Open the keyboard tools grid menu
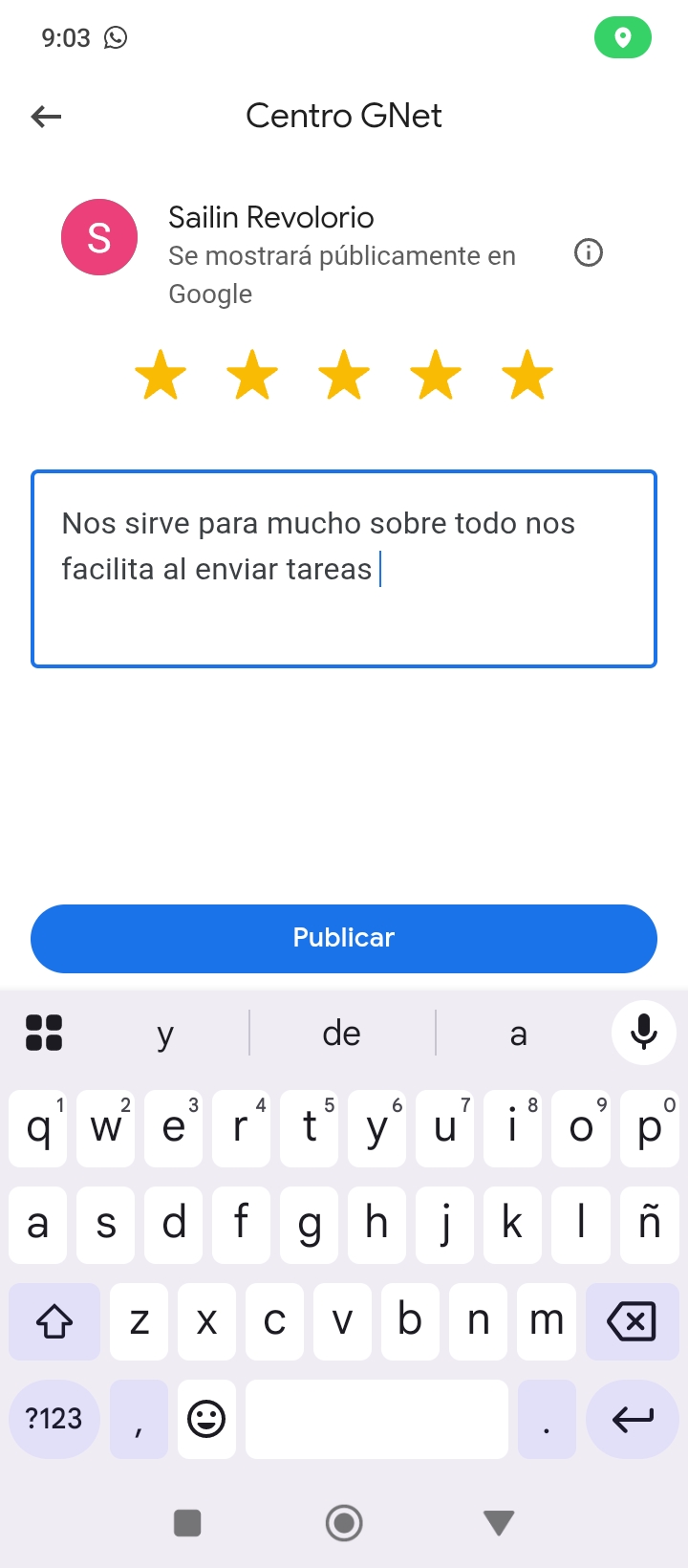Viewport: 688px width, 1568px height. coord(44,1033)
